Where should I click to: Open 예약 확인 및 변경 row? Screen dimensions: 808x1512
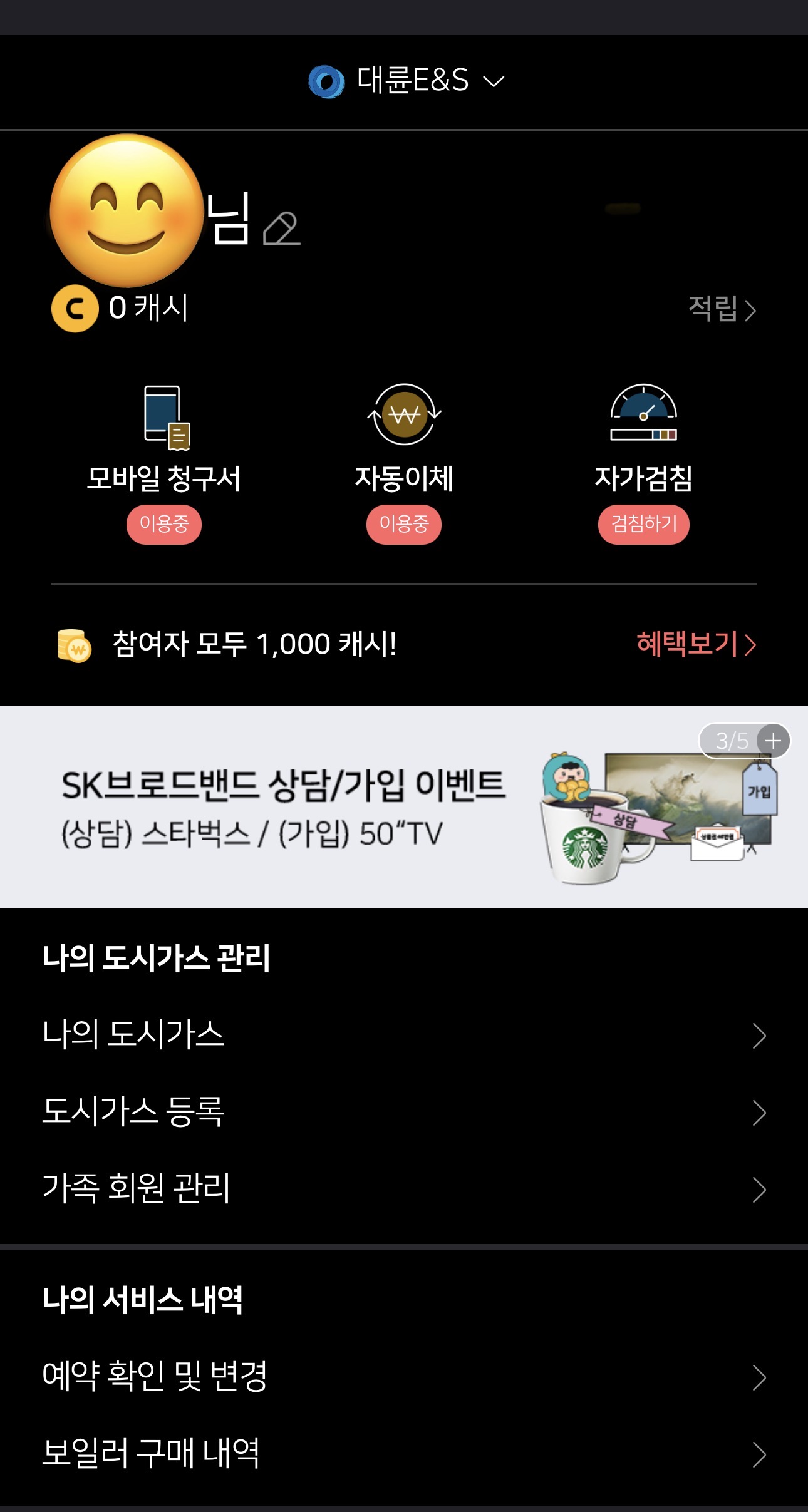tap(404, 1377)
